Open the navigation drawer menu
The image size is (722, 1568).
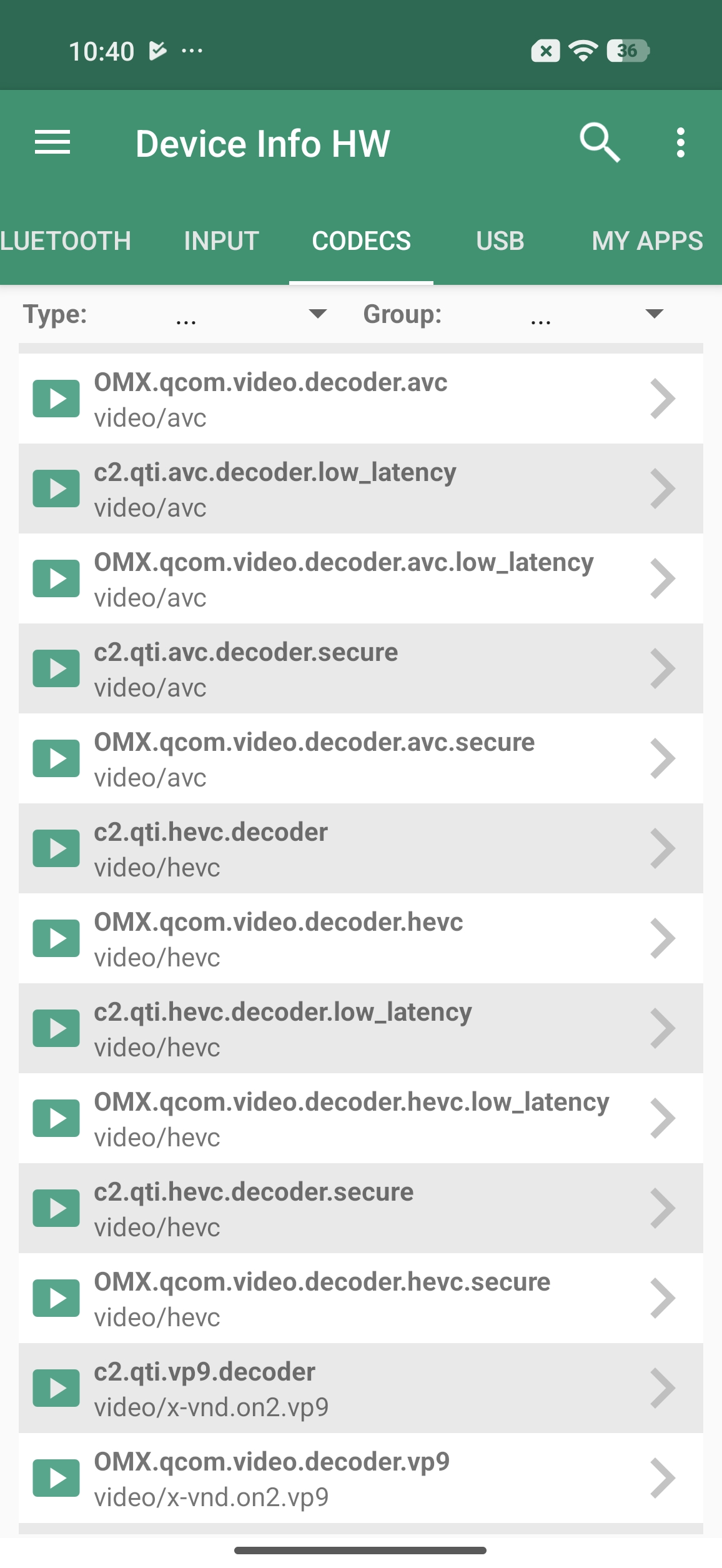(52, 142)
